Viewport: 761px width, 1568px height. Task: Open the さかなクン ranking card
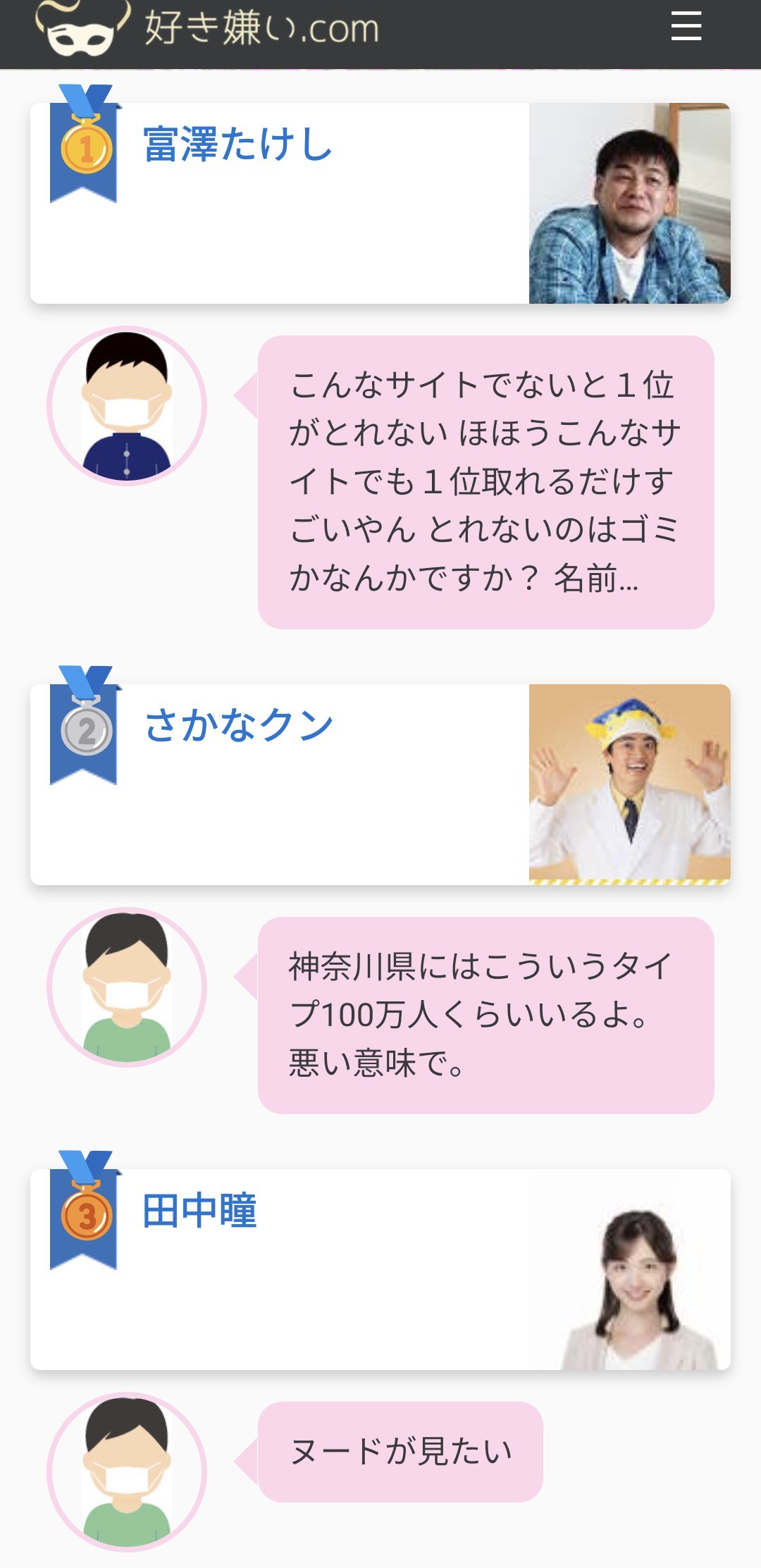[x=380, y=784]
